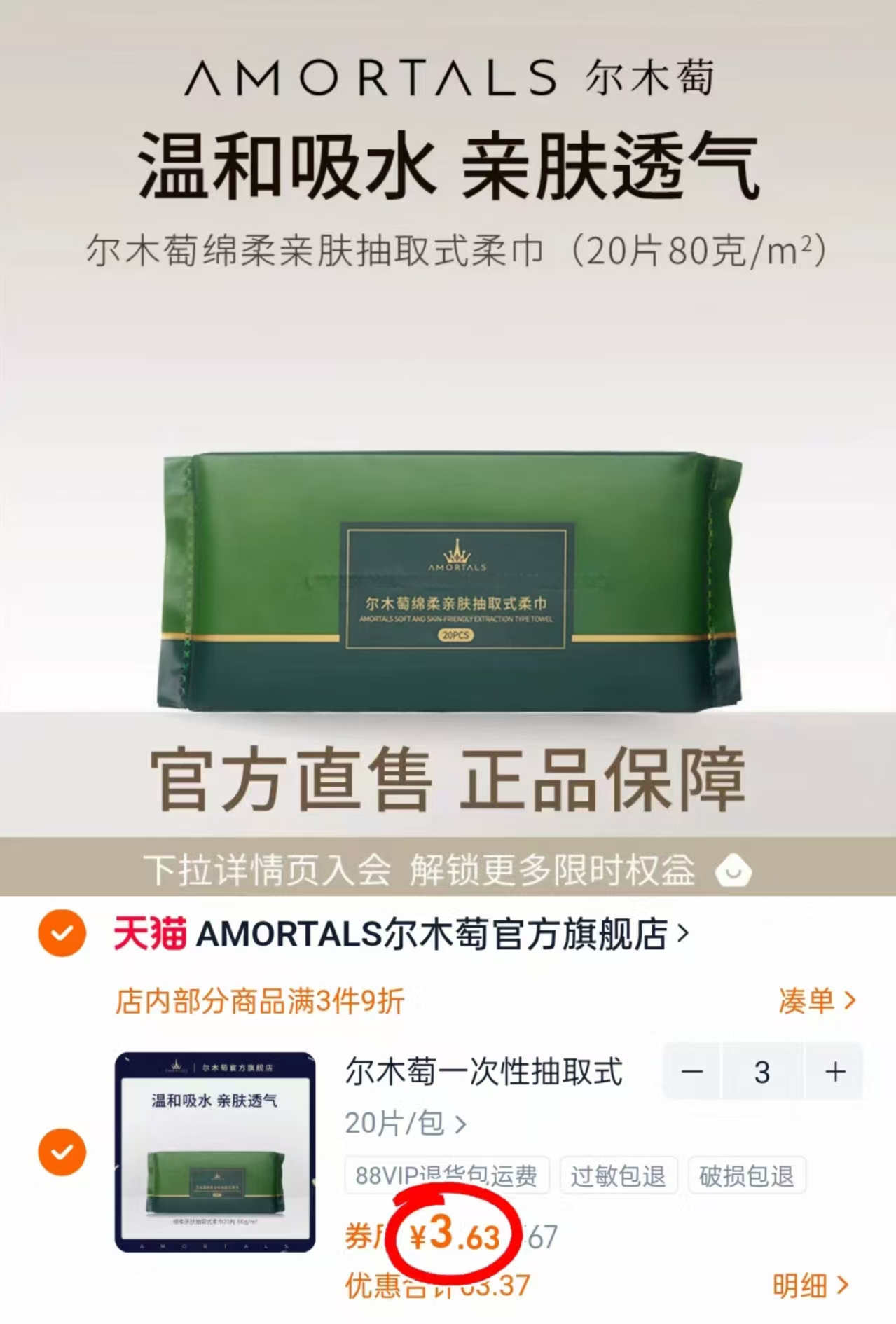Click the 破损包退 guarantee tag

tap(747, 1172)
